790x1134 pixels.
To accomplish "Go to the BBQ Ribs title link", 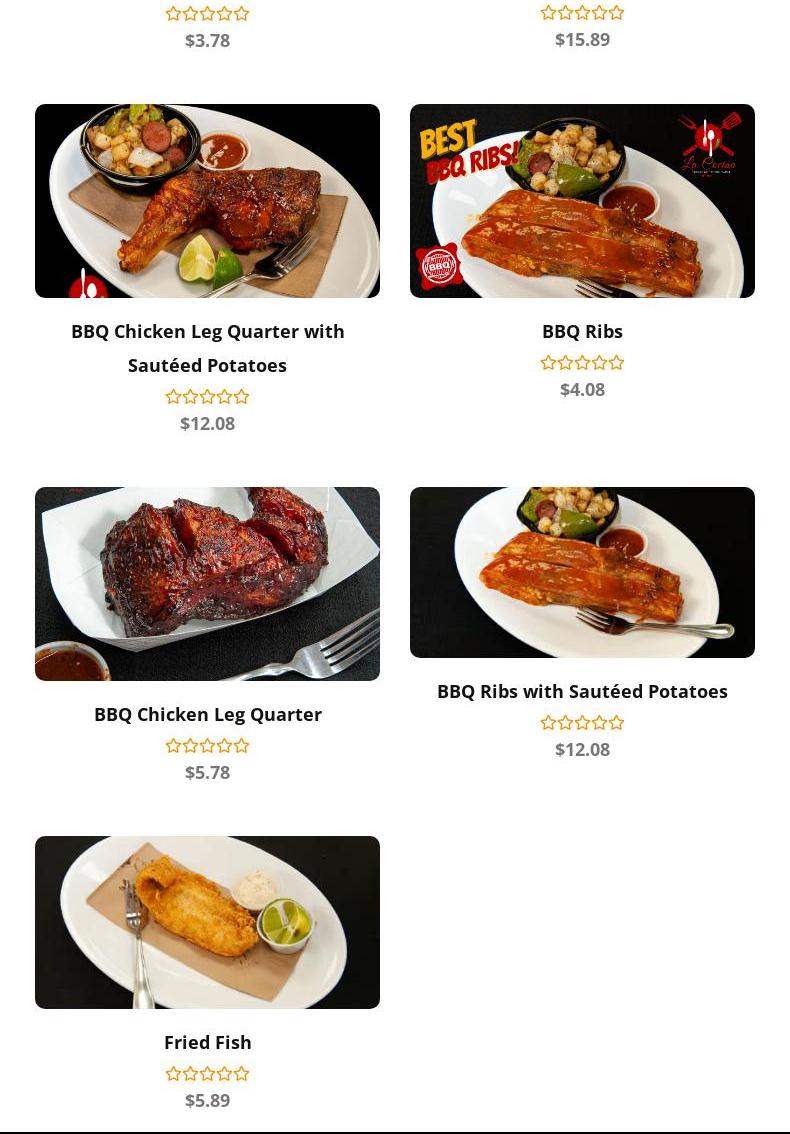I will click(582, 331).
